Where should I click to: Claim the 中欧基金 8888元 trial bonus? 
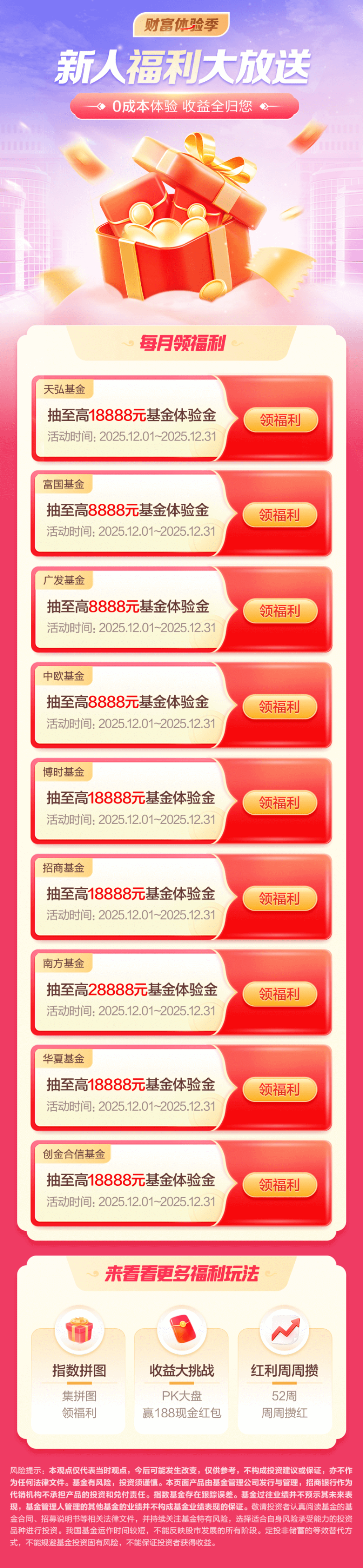(280, 707)
